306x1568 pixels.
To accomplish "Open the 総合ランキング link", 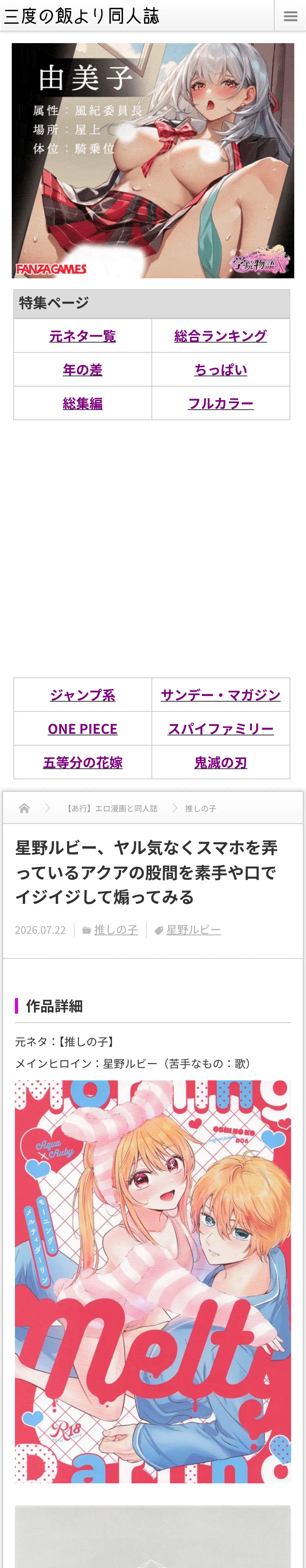I will coord(221,336).
